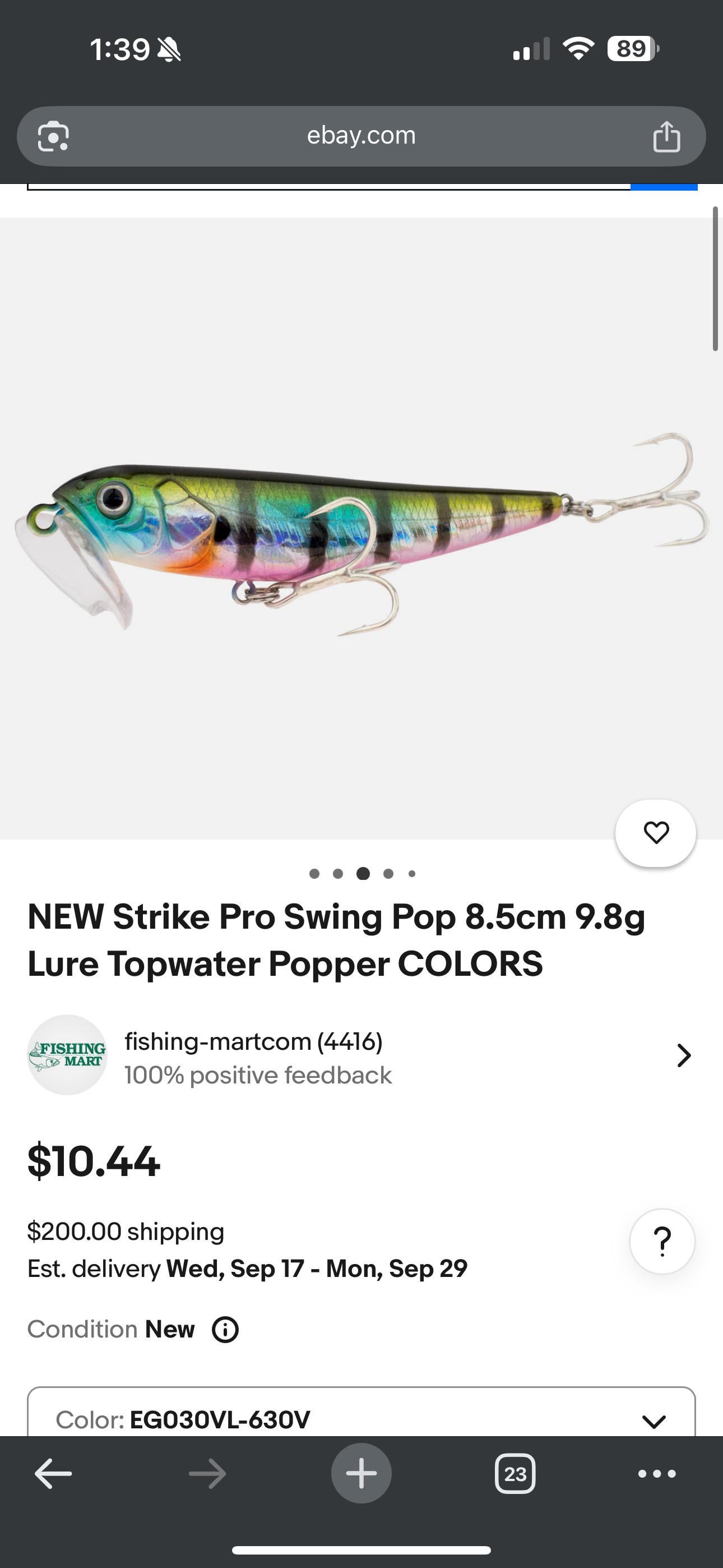This screenshot has height=1568, width=723.
Task: Go back to the previous page
Action: pos(54,1474)
